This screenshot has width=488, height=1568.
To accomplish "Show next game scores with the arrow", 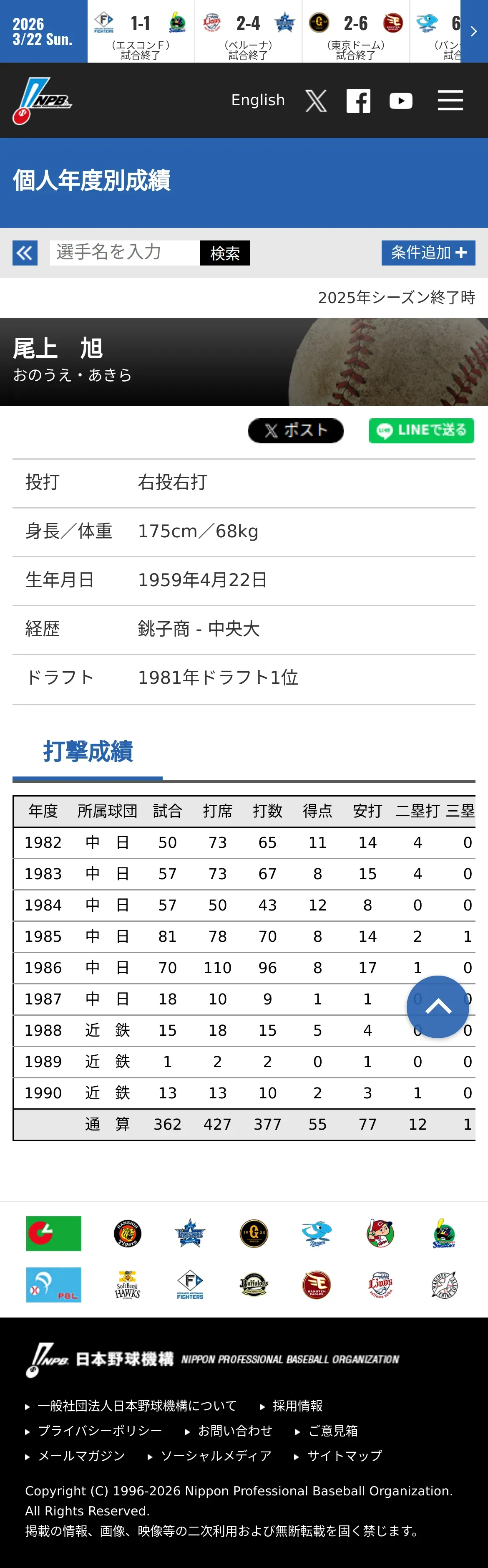I will click(x=474, y=31).
